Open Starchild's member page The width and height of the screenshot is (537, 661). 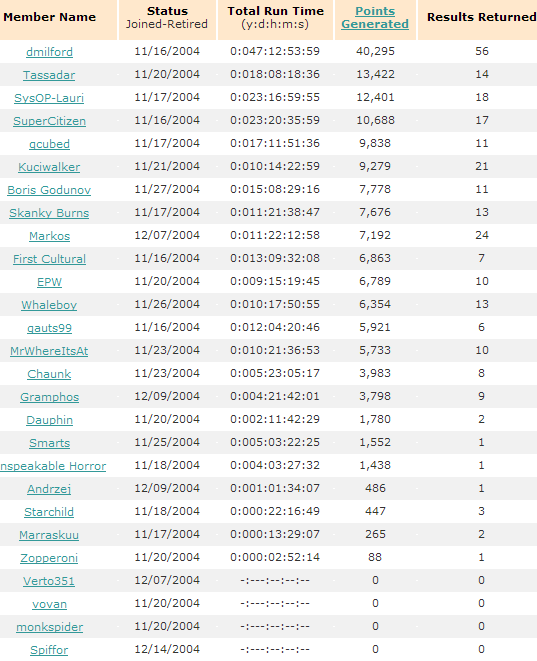49,512
